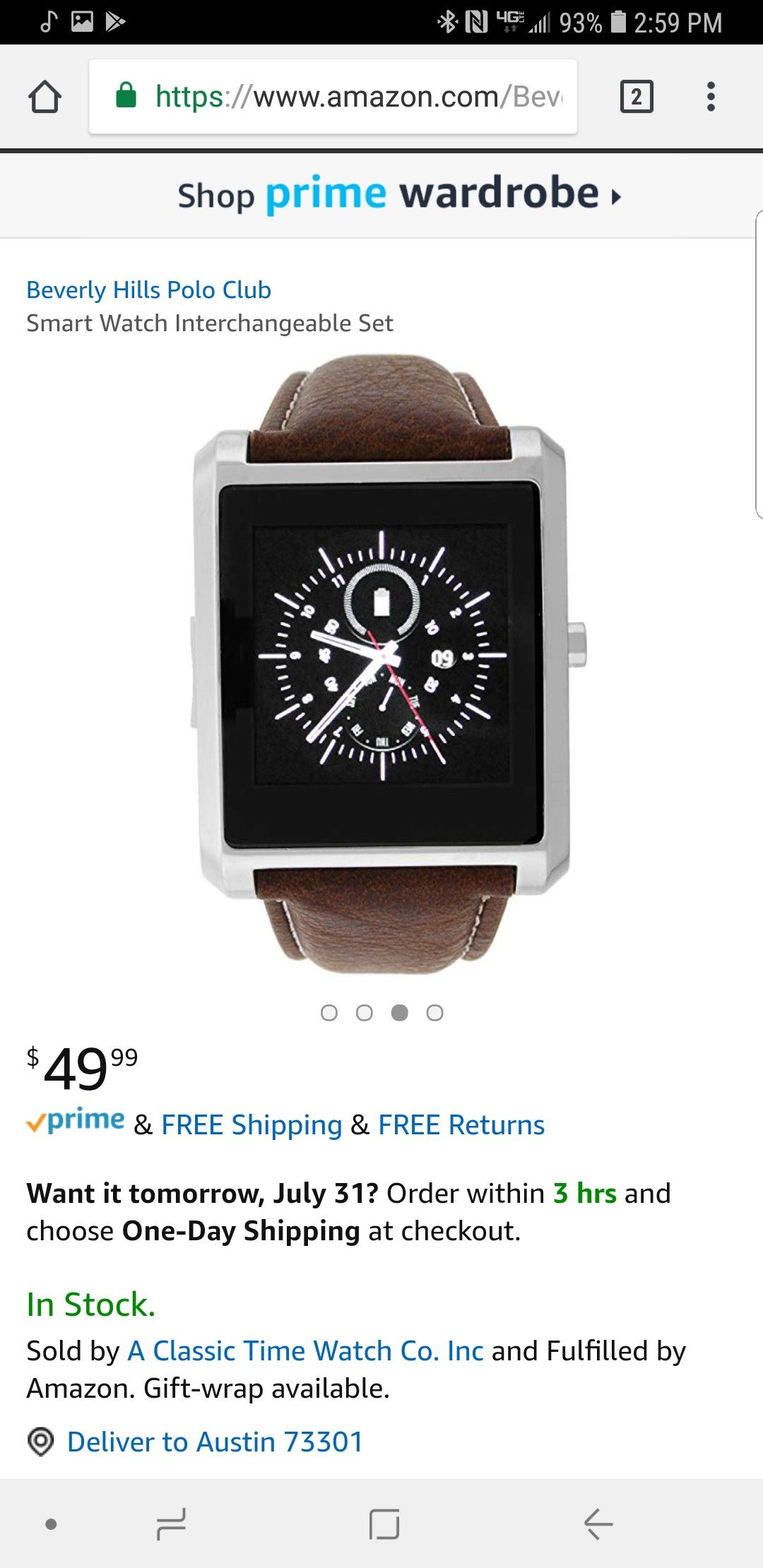Screen dimensions: 763x1568
Task: View seller A Classic Time Watch Co. Inc
Action: coord(305,1350)
